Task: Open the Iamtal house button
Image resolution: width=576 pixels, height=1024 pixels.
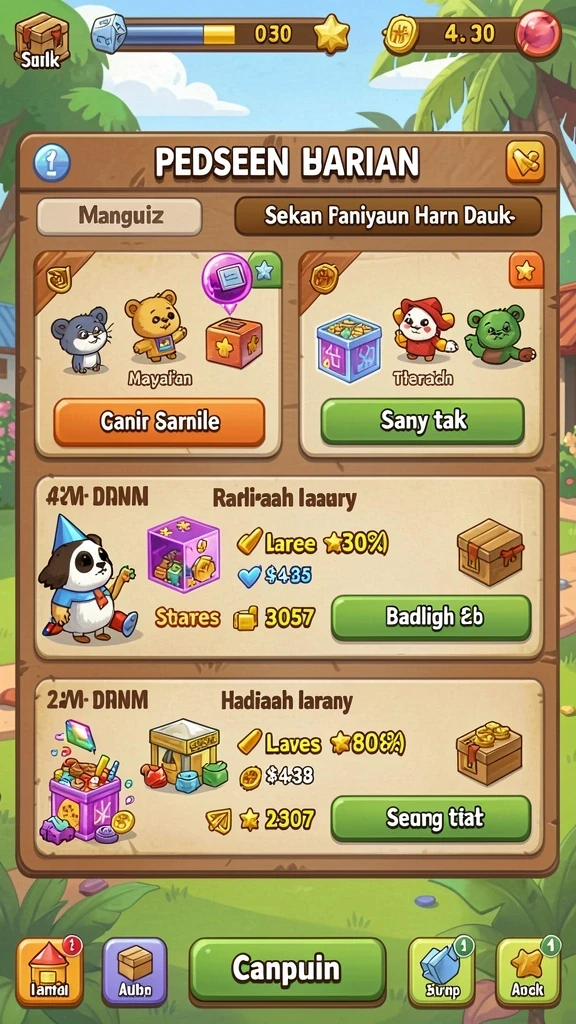Action: (x=49, y=971)
